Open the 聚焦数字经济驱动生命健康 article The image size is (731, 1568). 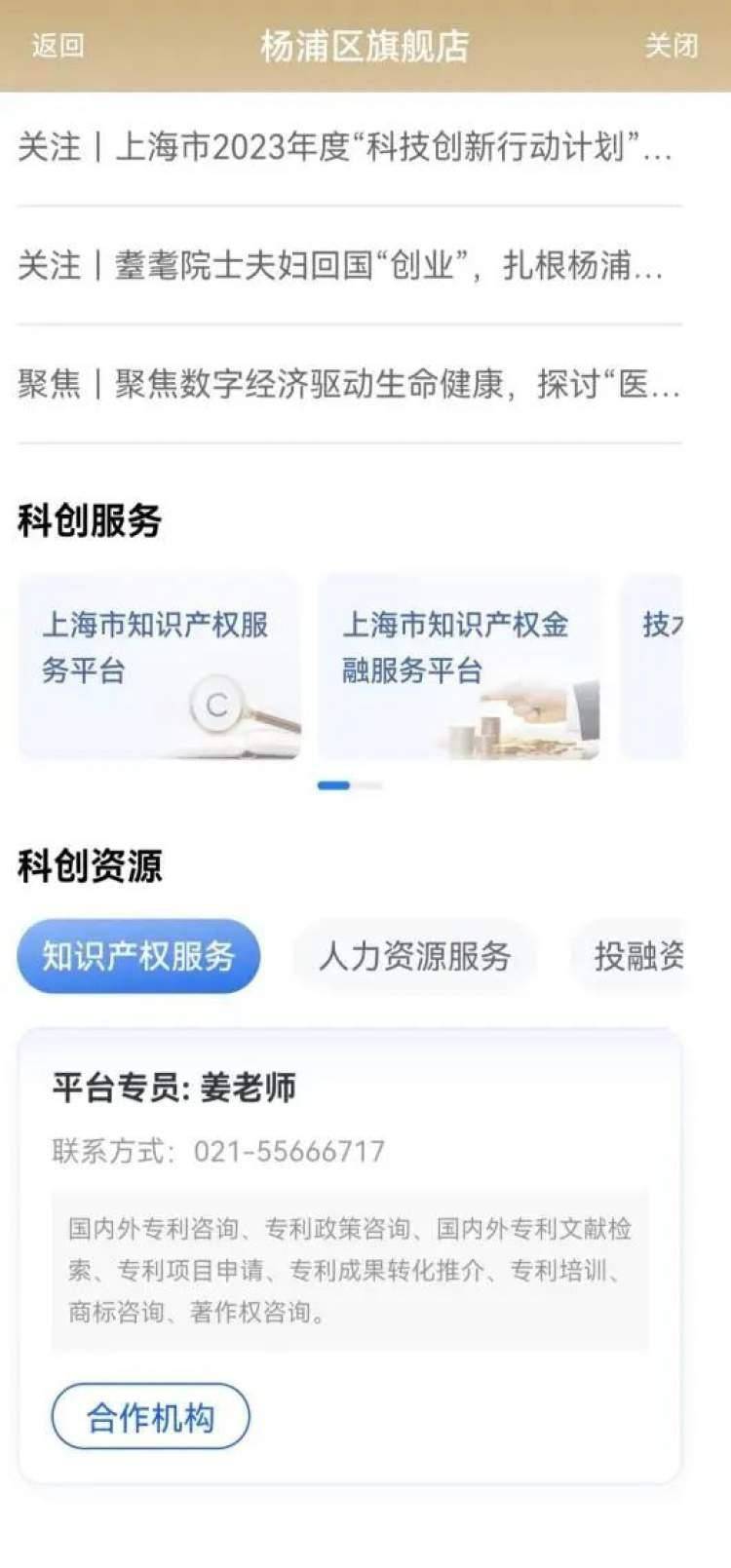[349, 384]
